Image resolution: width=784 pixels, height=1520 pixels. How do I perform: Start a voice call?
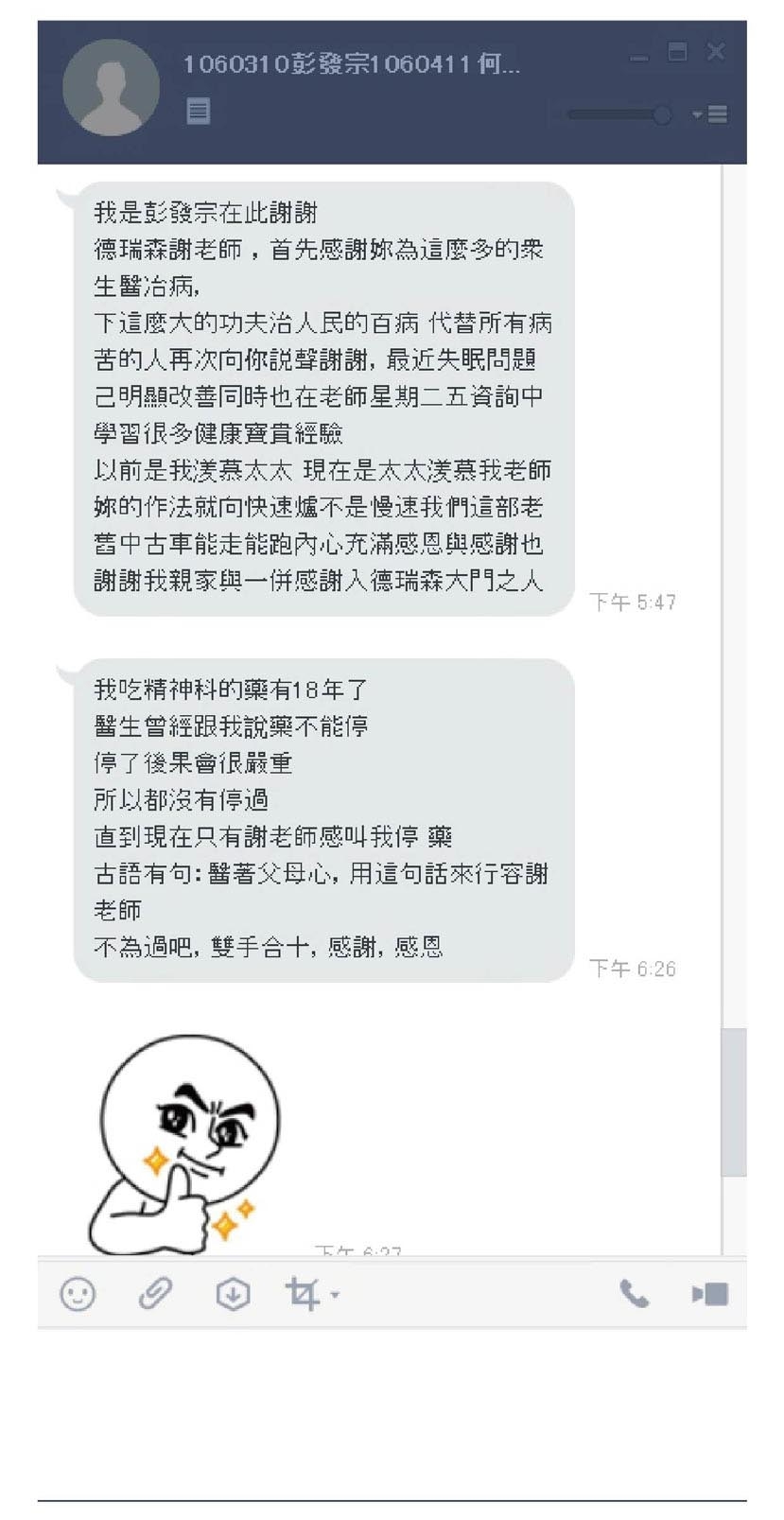634,1293
